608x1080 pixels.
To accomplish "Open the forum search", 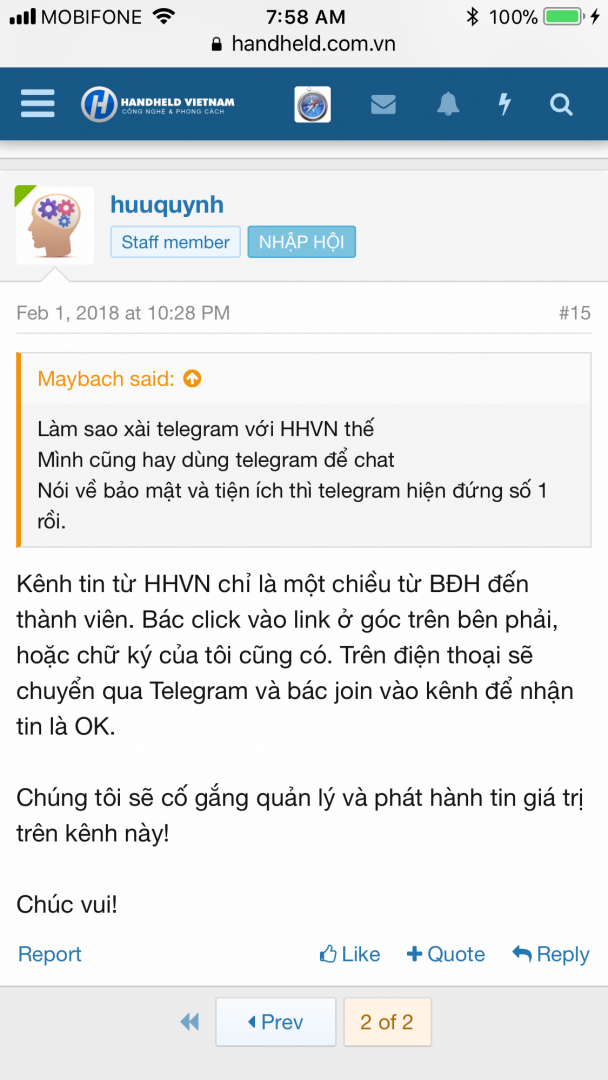I will tap(562, 104).
